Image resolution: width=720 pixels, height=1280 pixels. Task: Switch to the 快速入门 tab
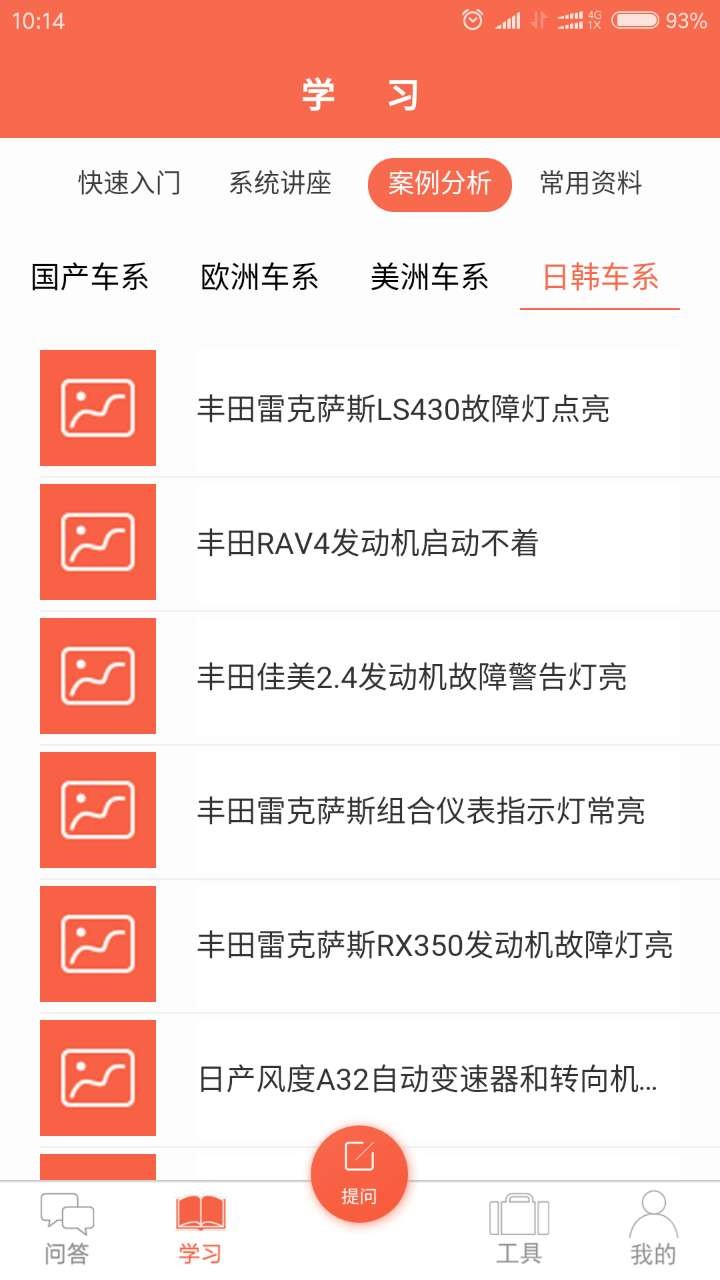[127, 184]
